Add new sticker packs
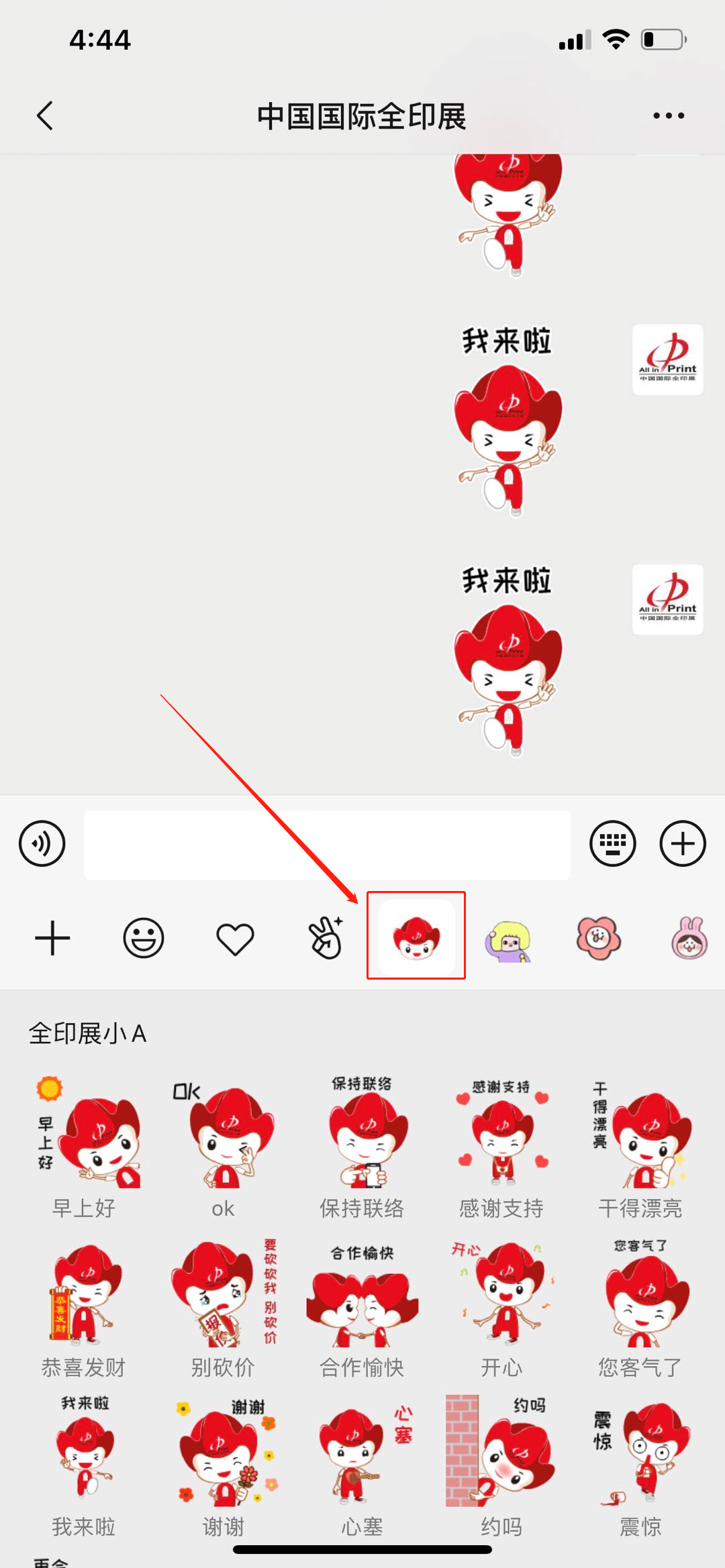The height and width of the screenshot is (1568, 725). (x=52, y=938)
